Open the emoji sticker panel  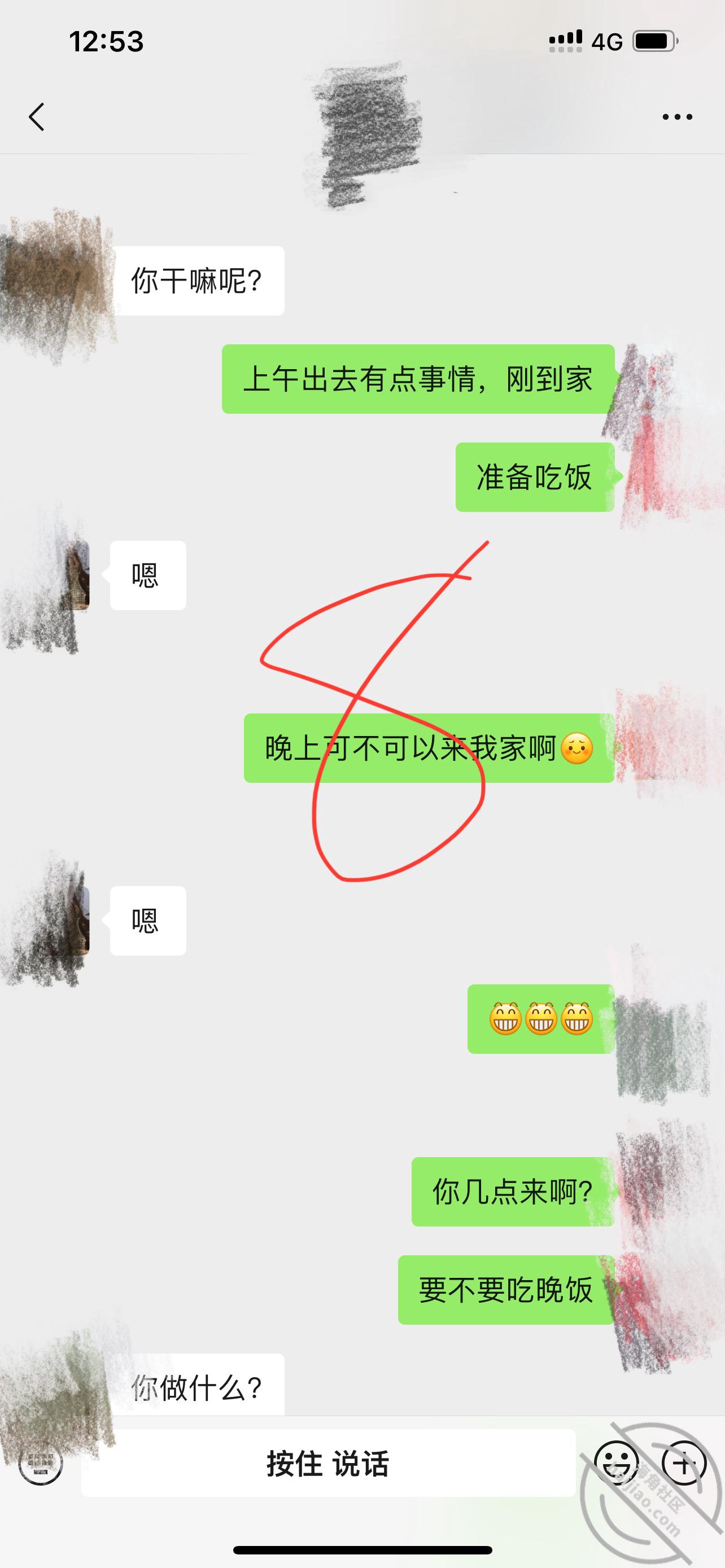click(x=617, y=1464)
